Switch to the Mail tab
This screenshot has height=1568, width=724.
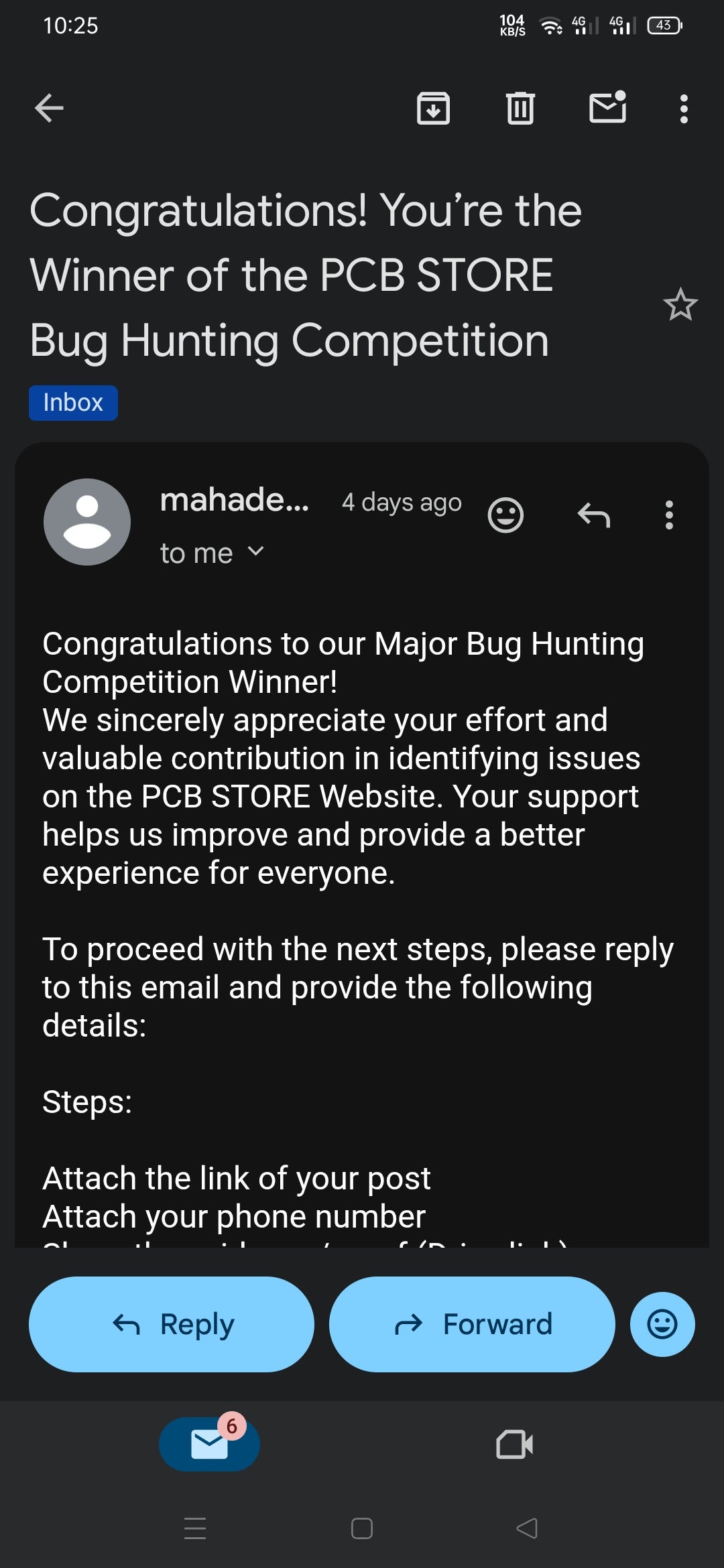point(209,1444)
